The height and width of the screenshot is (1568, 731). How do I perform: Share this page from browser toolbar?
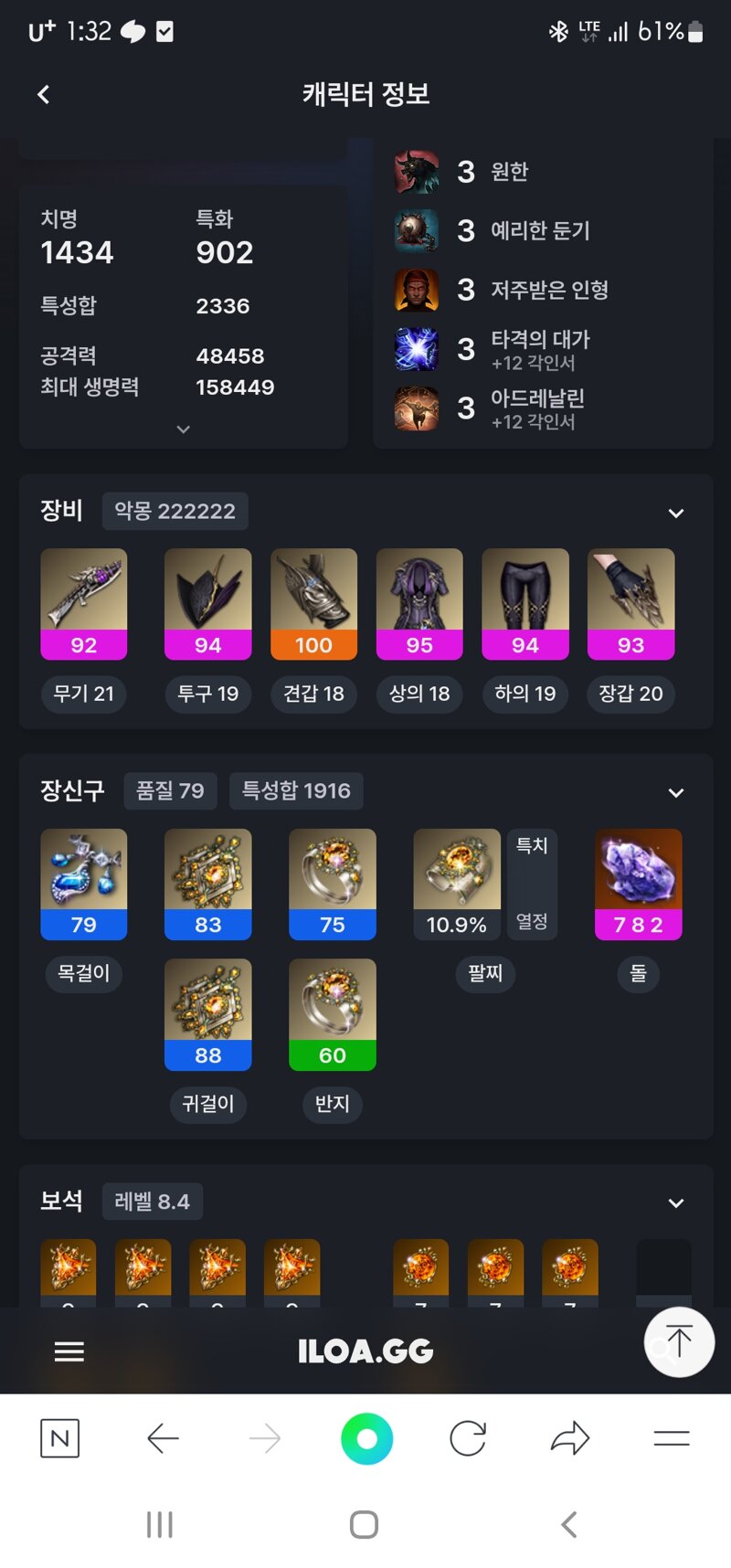click(x=570, y=1439)
